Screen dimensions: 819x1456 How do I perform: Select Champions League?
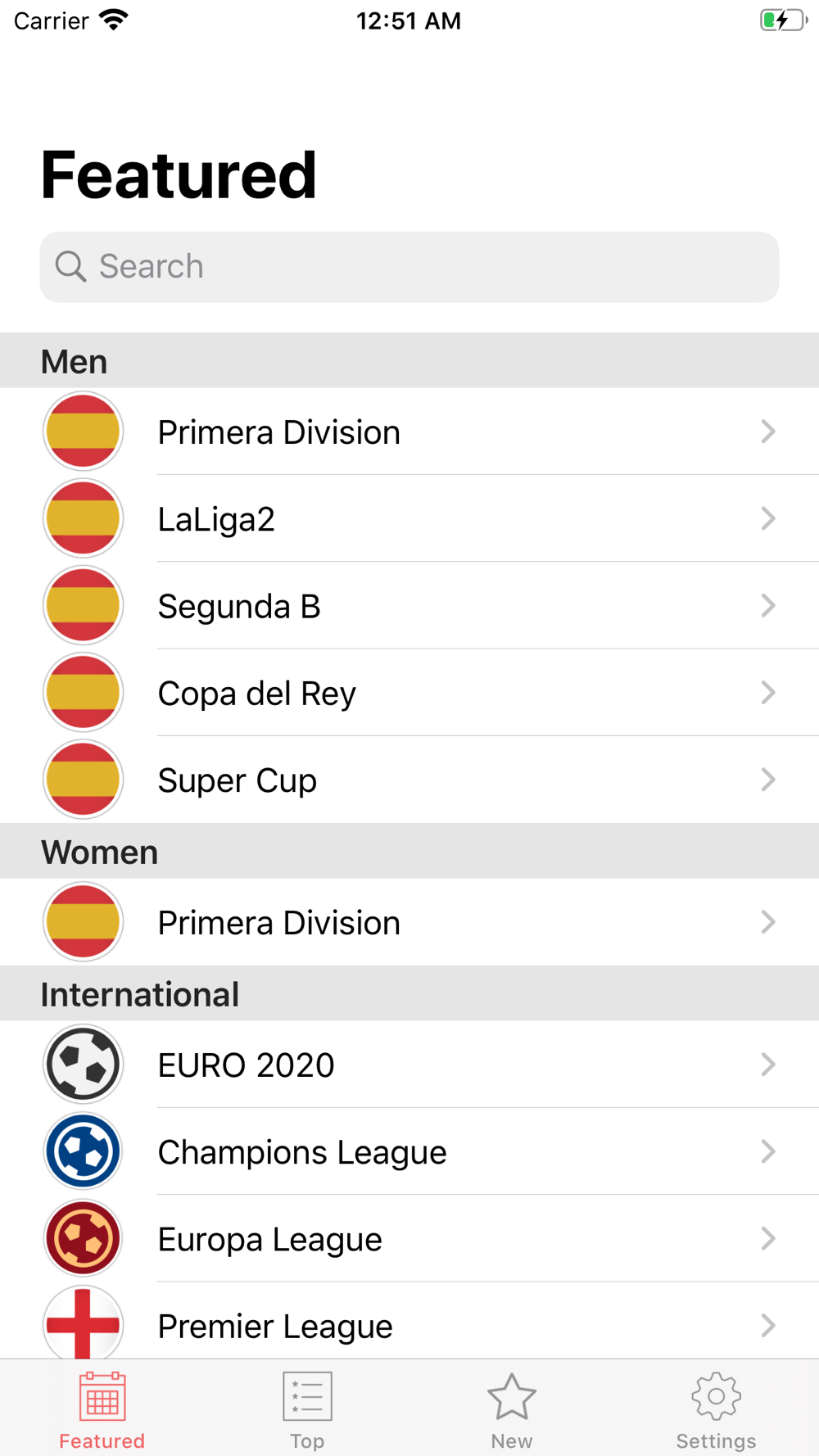409,1151
